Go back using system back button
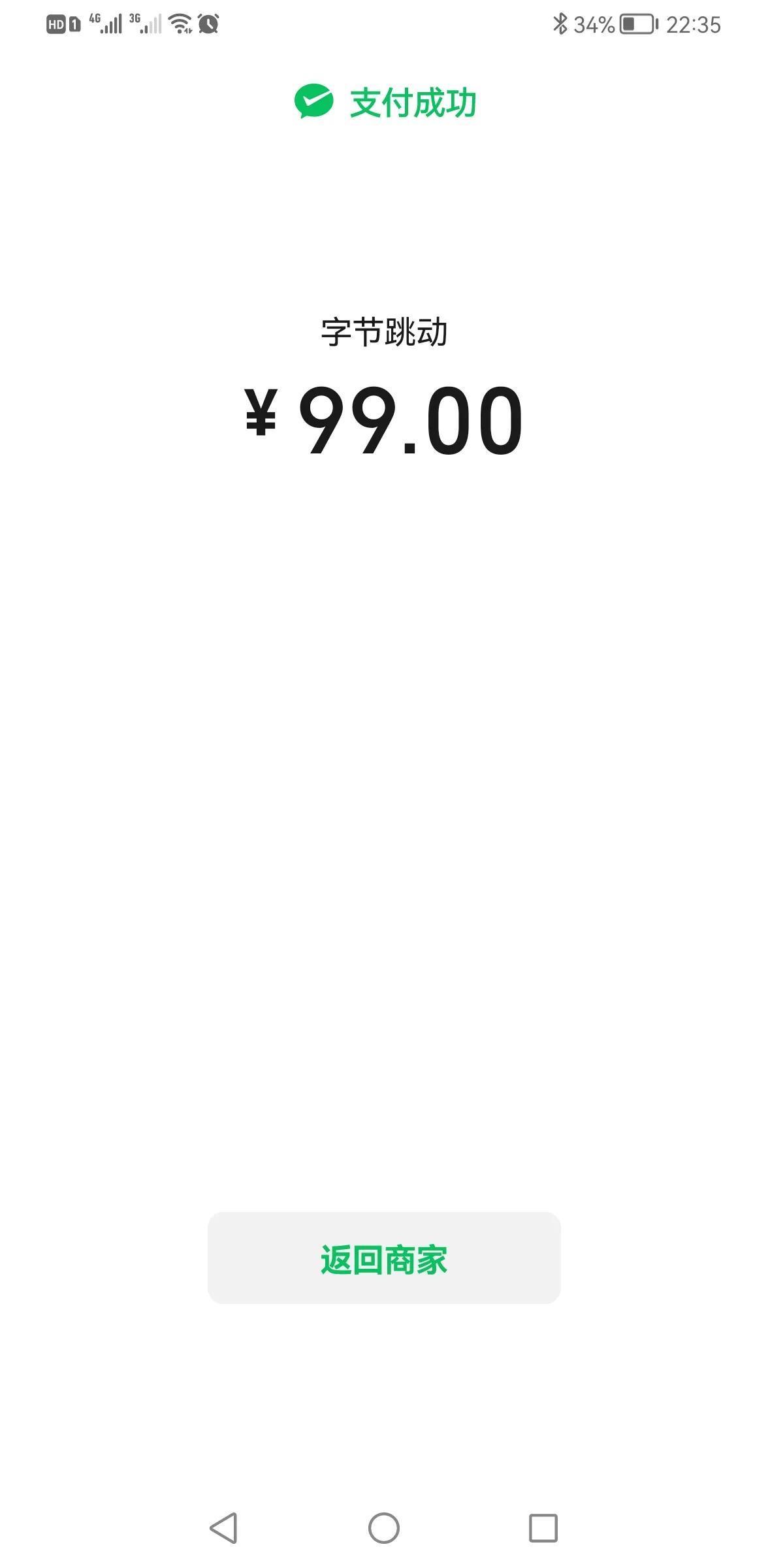768x1568 pixels. click(224, 1528)
